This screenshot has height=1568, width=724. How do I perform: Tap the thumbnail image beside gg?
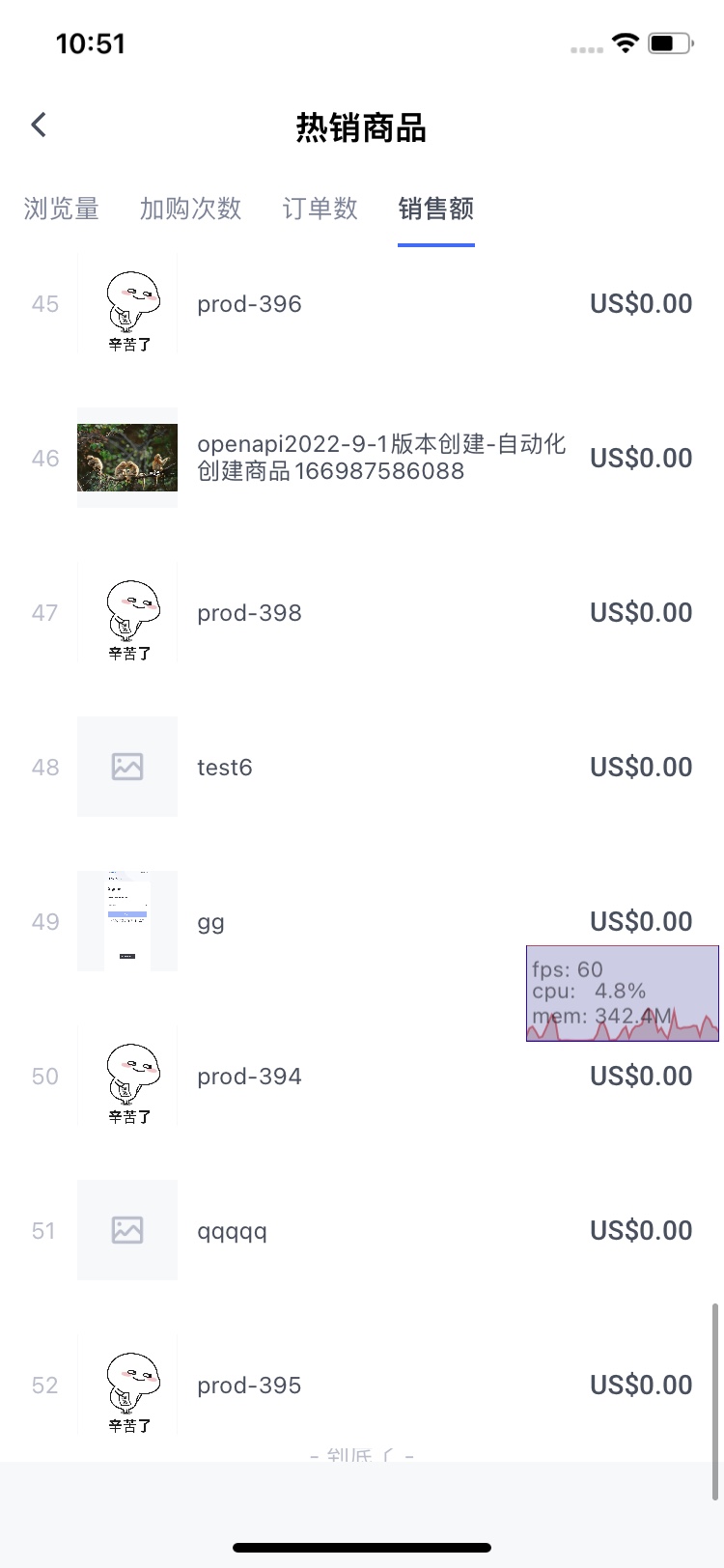[x=126, y=921]
